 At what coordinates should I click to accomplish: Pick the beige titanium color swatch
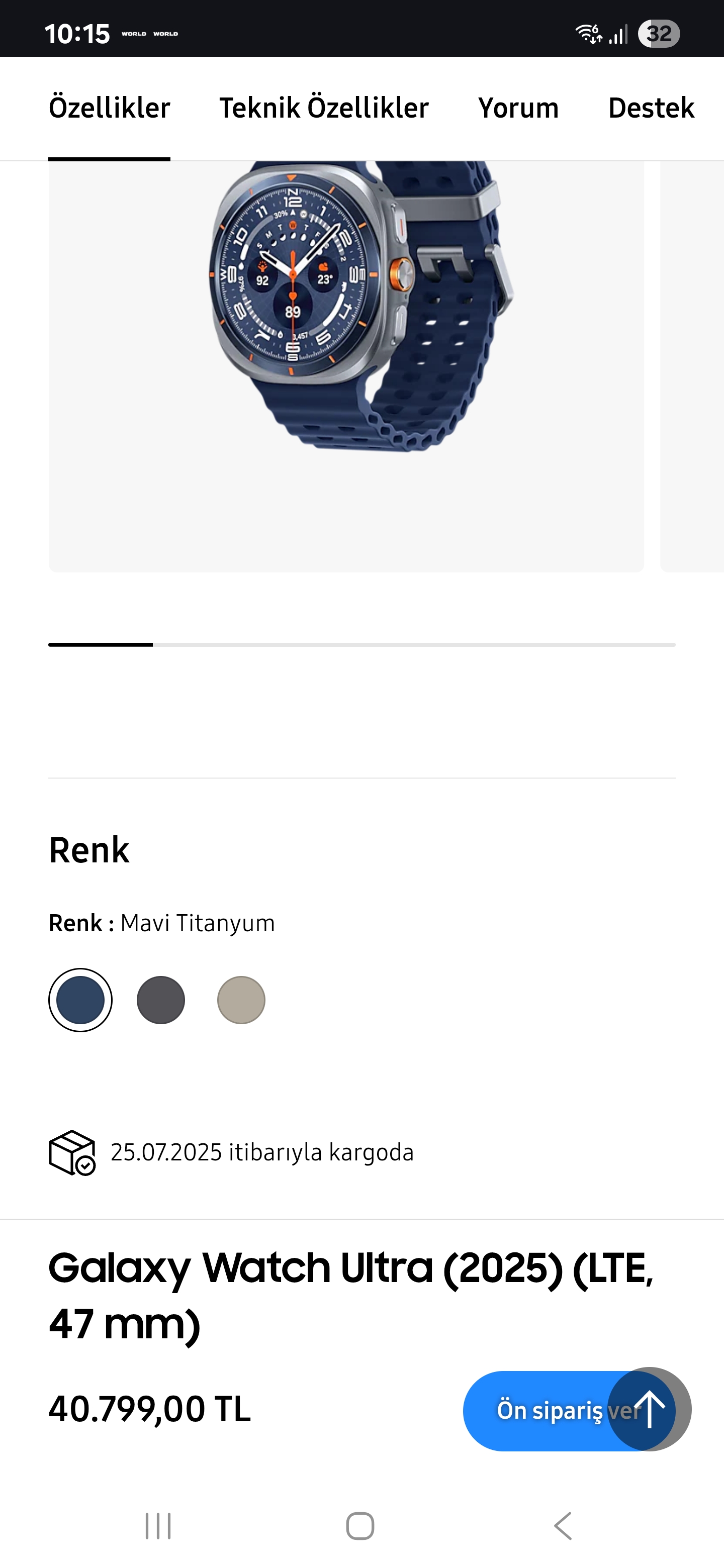point(241,1000)
